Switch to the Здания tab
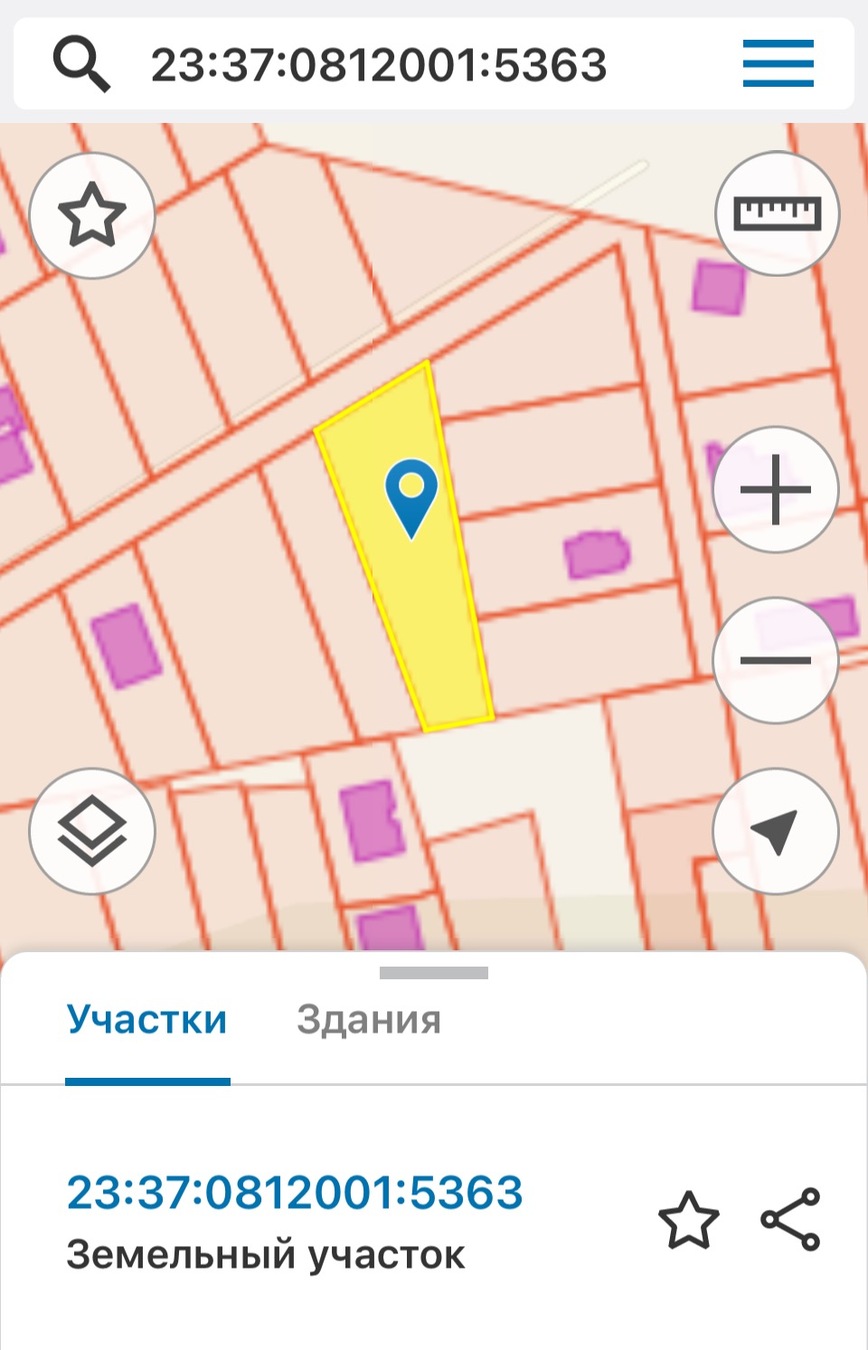The width and height of the screenshot is (868, 1350). point(368,1020)
